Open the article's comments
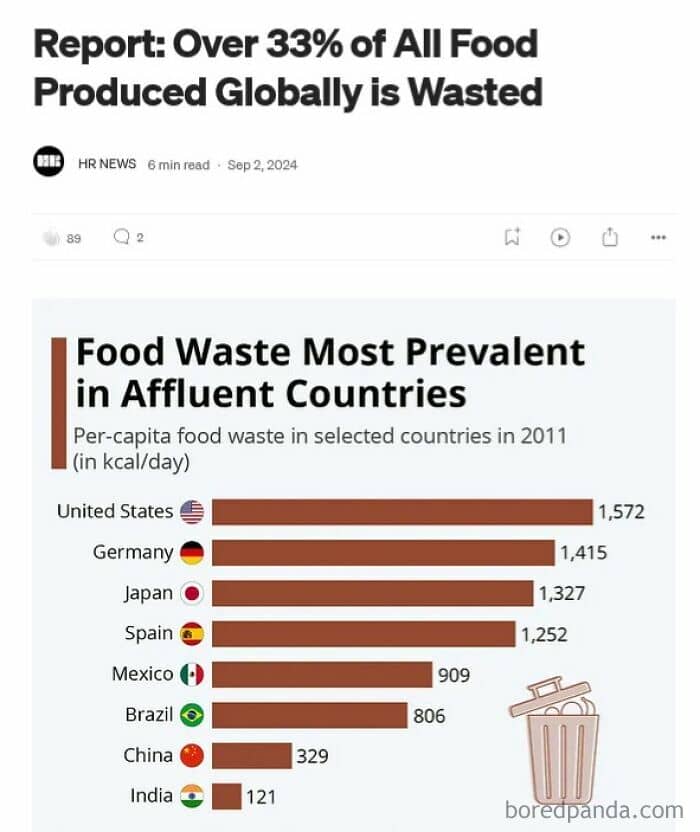Viewport: 700px width, 832px height. pyautogui.click(x=122, y=238)
